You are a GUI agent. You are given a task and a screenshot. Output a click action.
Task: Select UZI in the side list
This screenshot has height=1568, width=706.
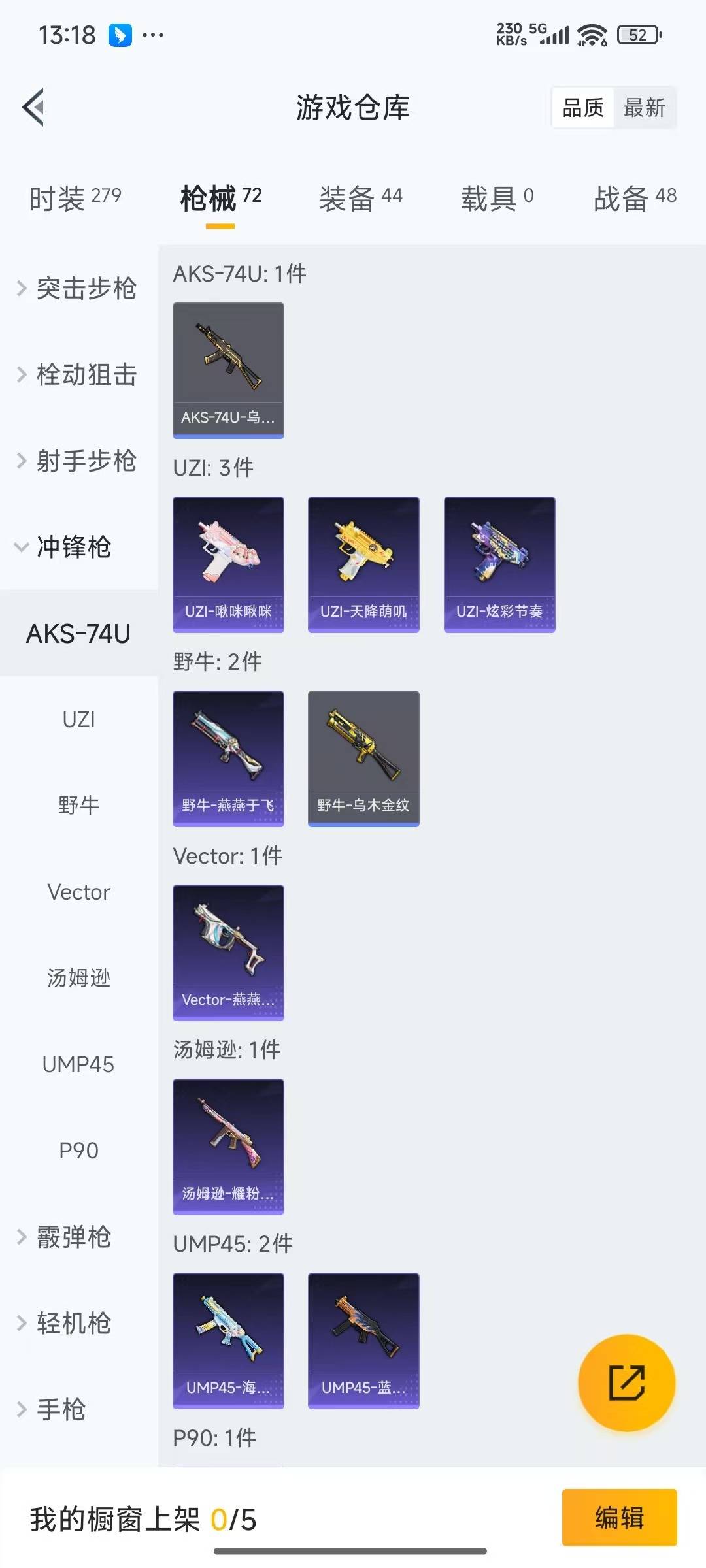click(78, 719)
